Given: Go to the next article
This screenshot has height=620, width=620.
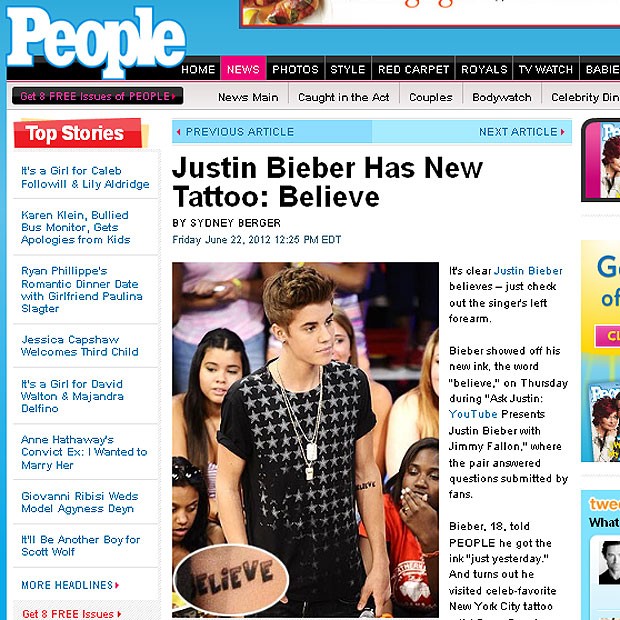Looking at the screenshot, I should point(520,132).
